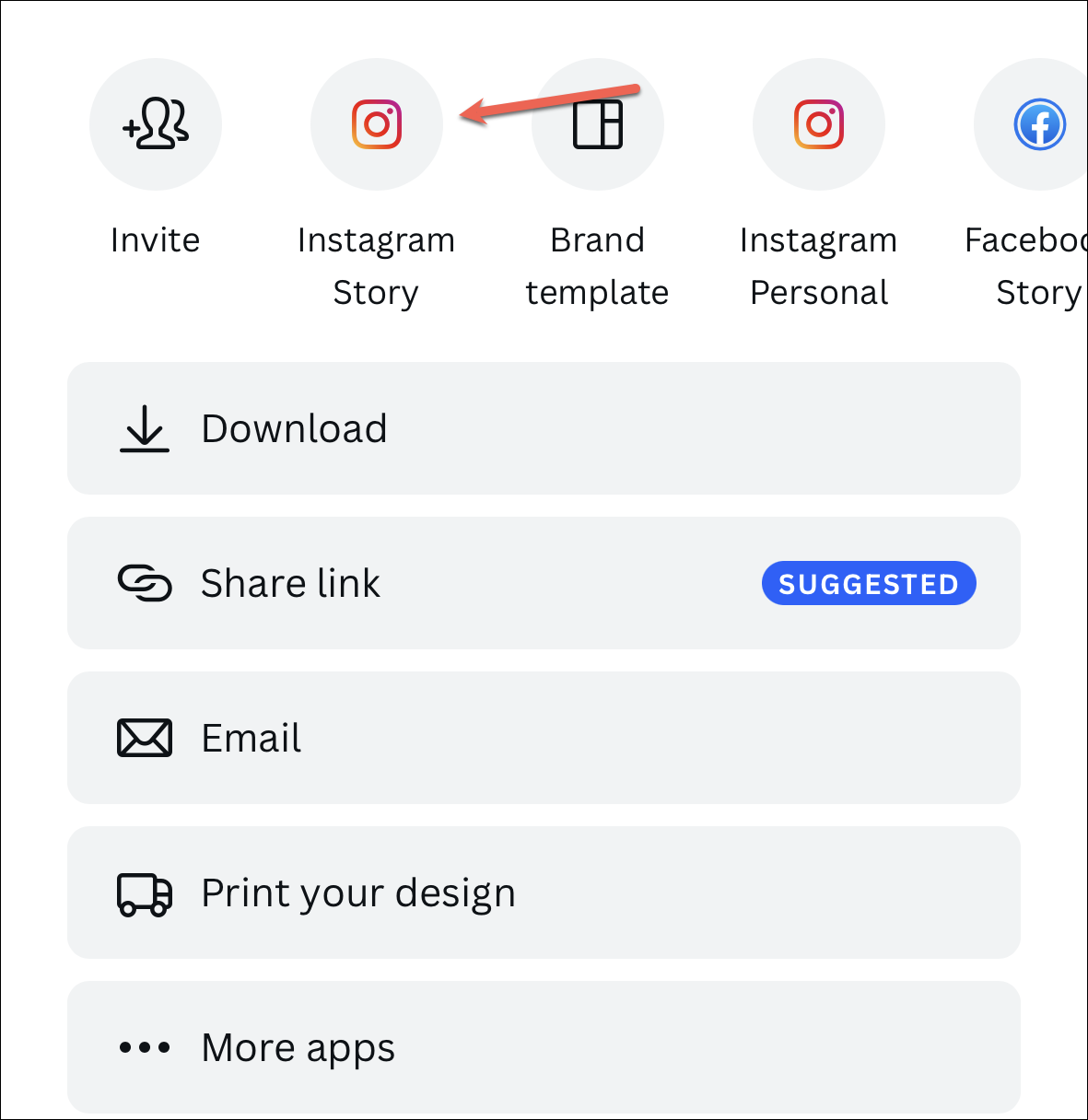The width and height of the screenshot is (1088, 1120).
Task: Choose the Facebook Story option
Action: (x=1038, y=125)
